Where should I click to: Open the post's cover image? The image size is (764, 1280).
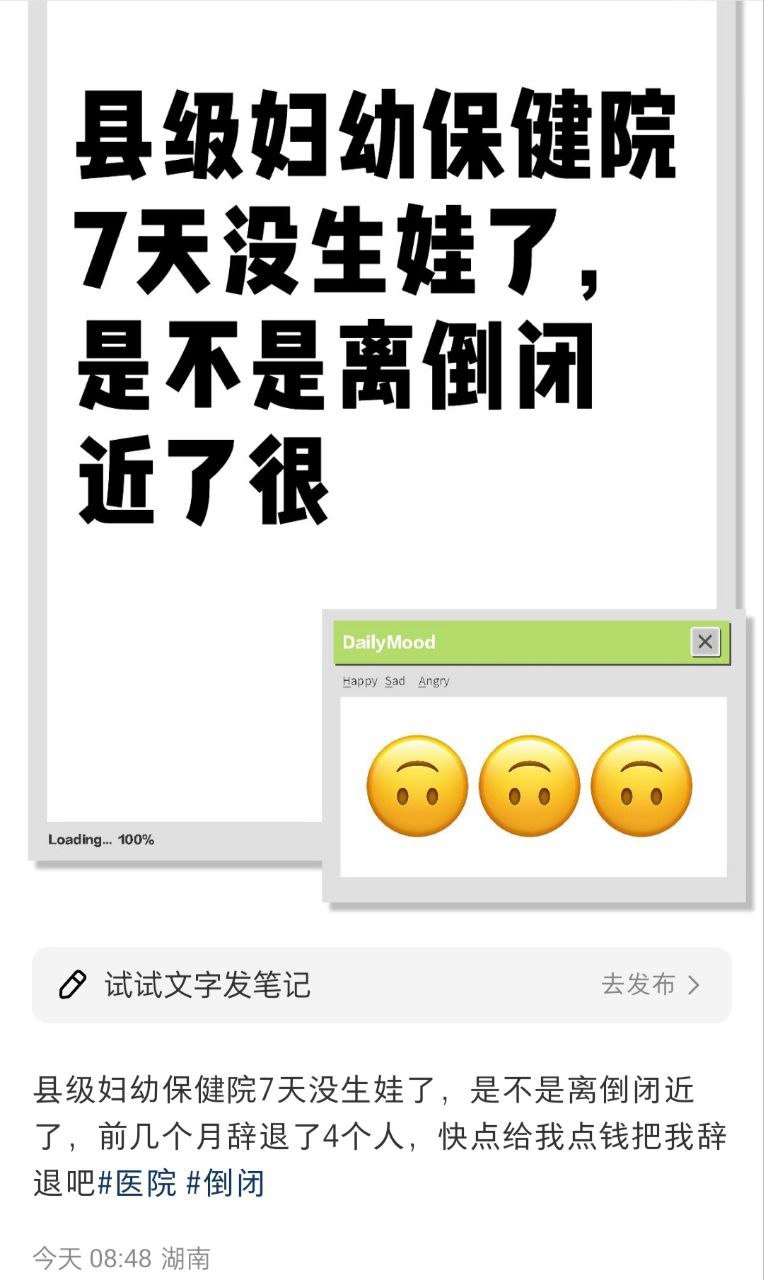[382, 455]
